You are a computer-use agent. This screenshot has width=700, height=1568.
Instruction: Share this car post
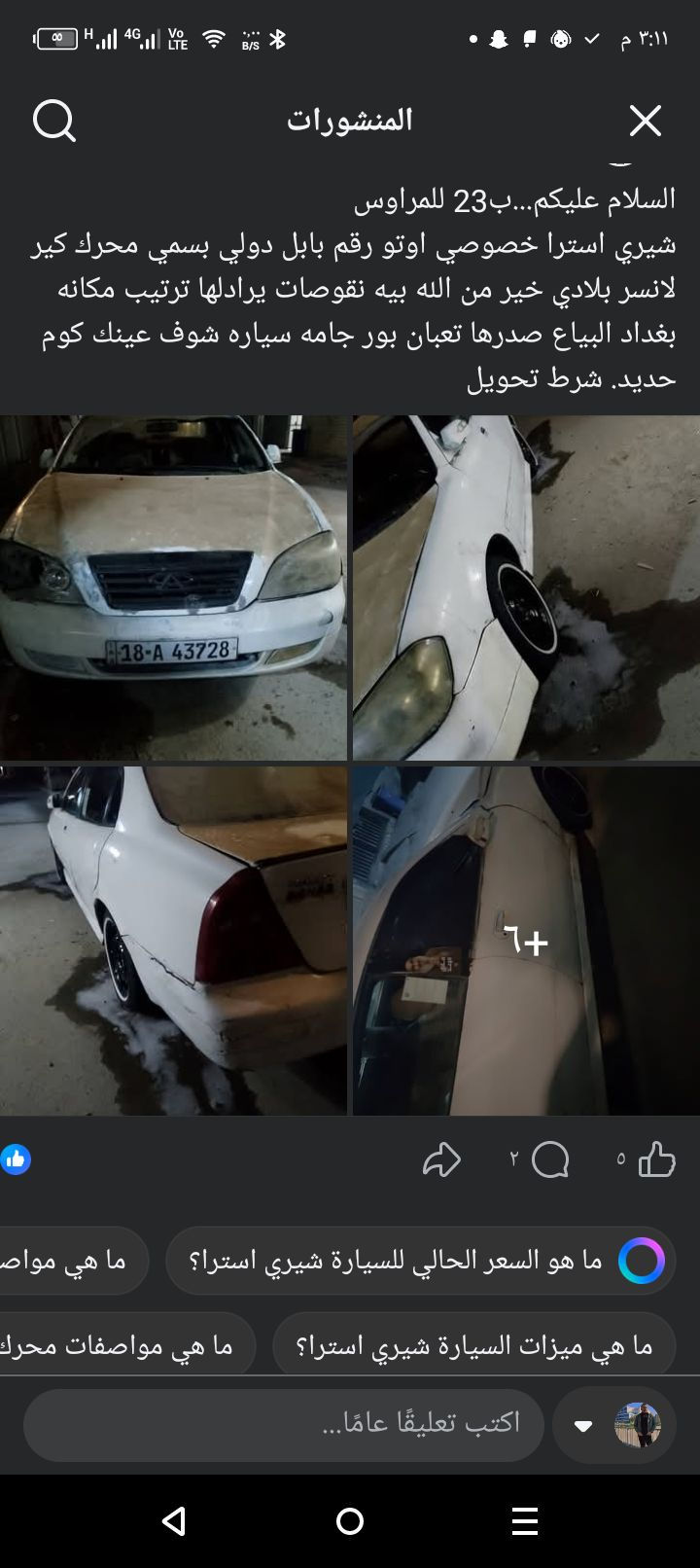point(441,1159)
